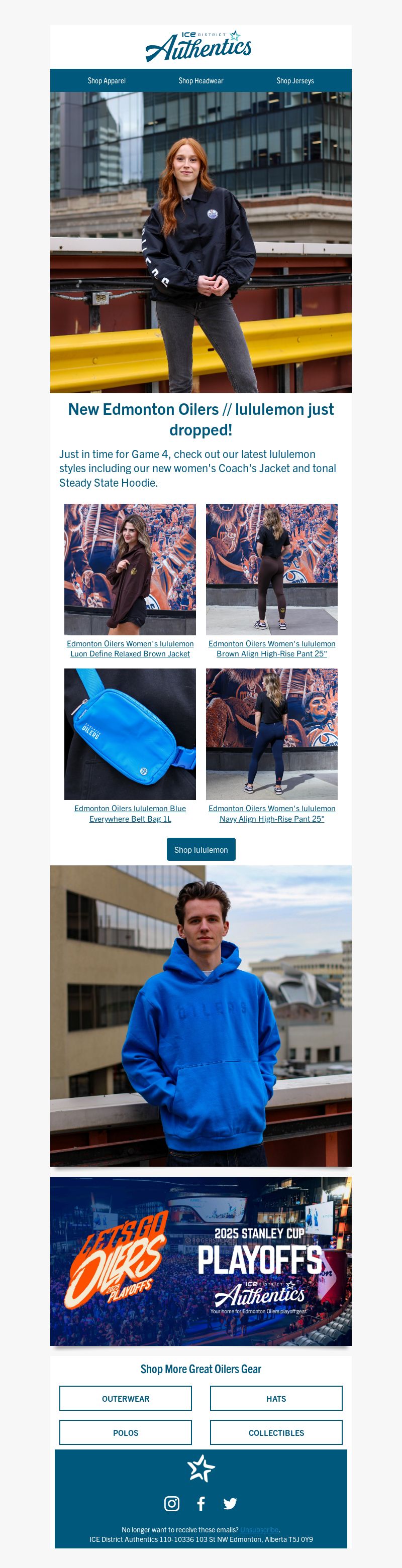Viewport: 402px width, 1568px height.
Task: Tap the Shop lululemon button
Action: click(x=201, y=849)
